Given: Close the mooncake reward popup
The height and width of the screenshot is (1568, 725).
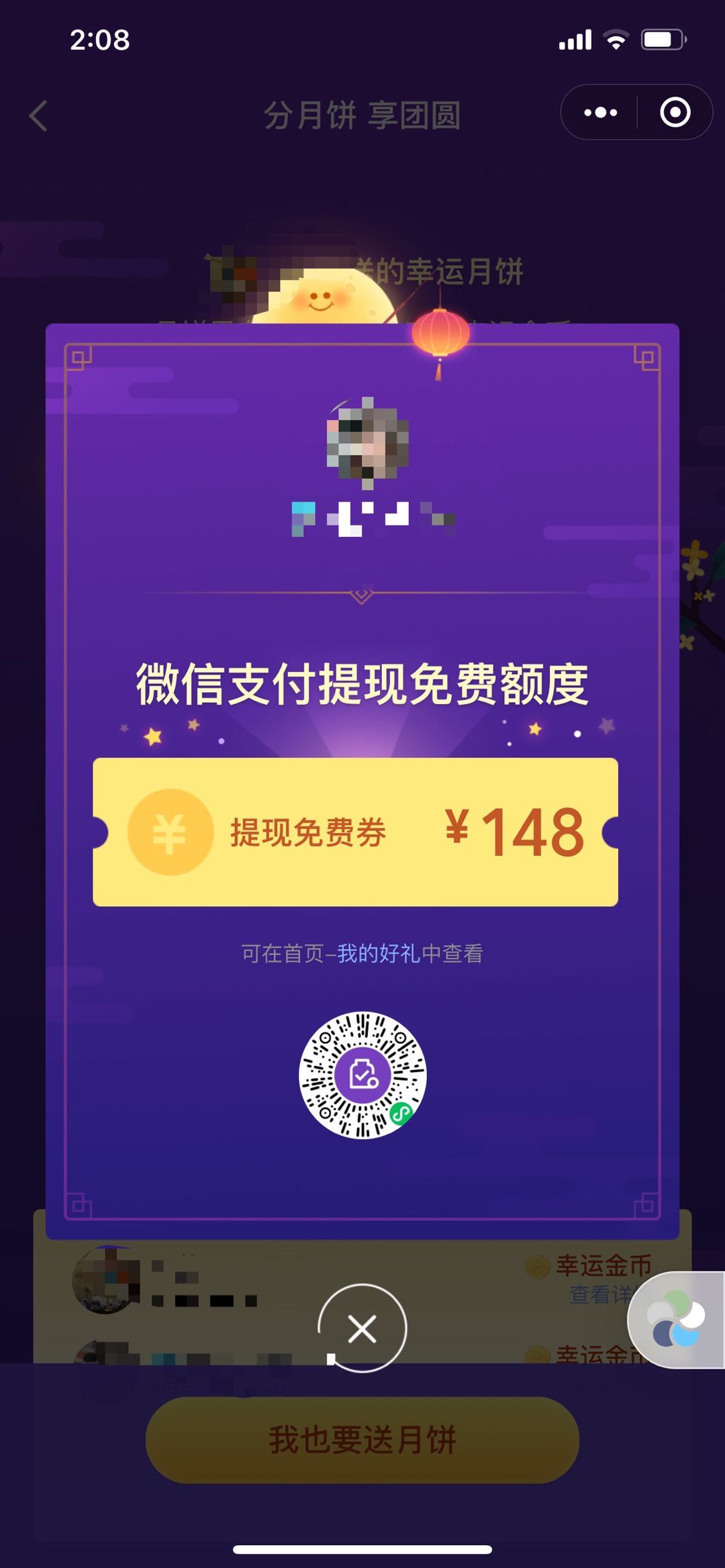Looking at the screenshot, I should click(x=362, y=1328).
